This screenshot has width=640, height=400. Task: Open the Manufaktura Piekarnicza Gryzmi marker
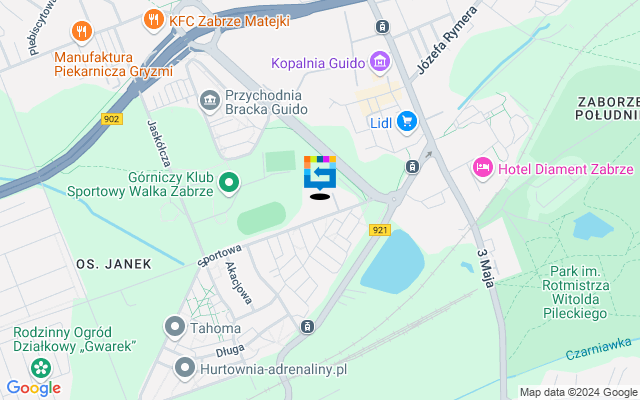83,32
